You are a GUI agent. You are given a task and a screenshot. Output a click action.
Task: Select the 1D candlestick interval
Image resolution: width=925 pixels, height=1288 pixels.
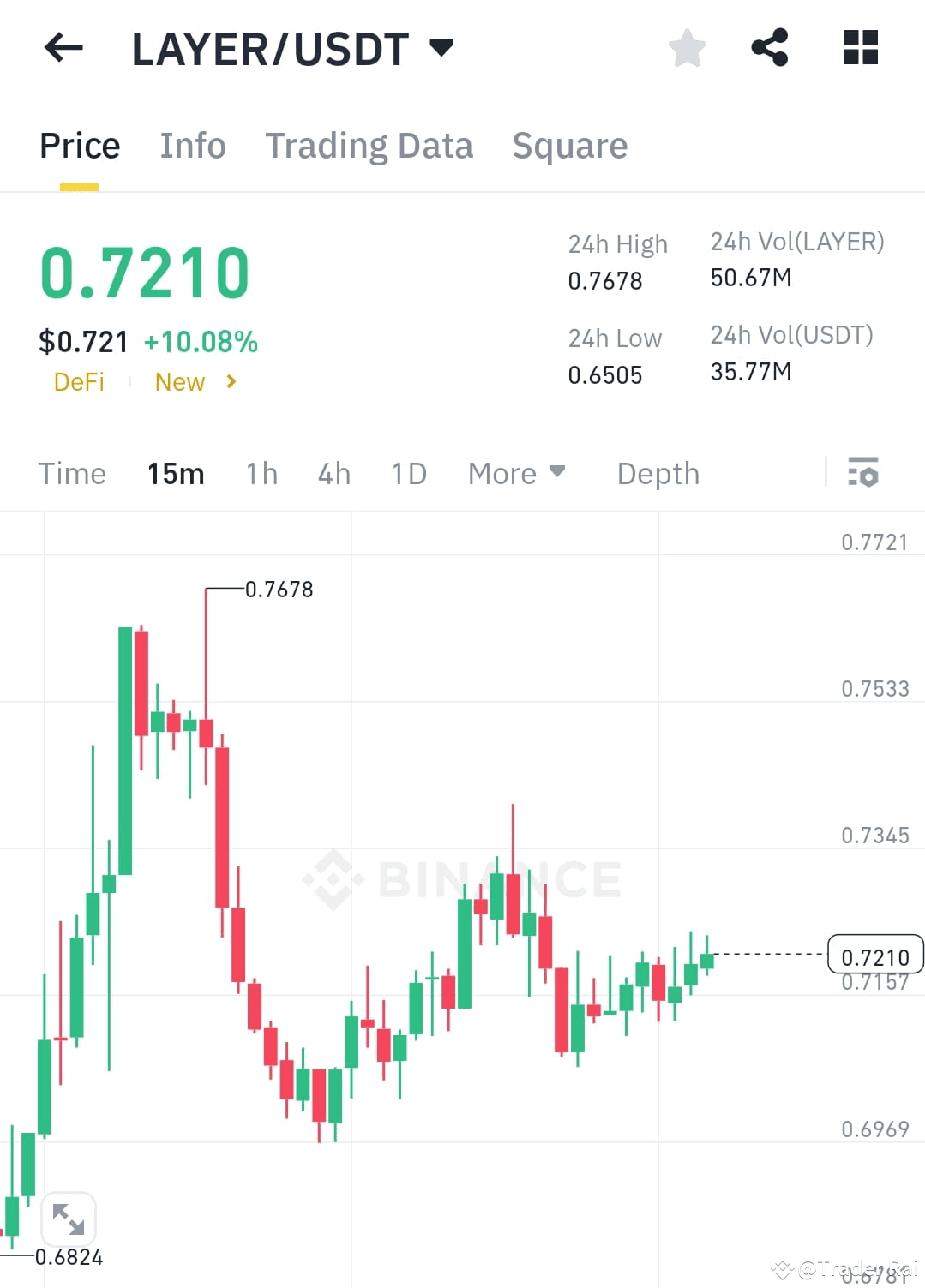pos(407,473)
